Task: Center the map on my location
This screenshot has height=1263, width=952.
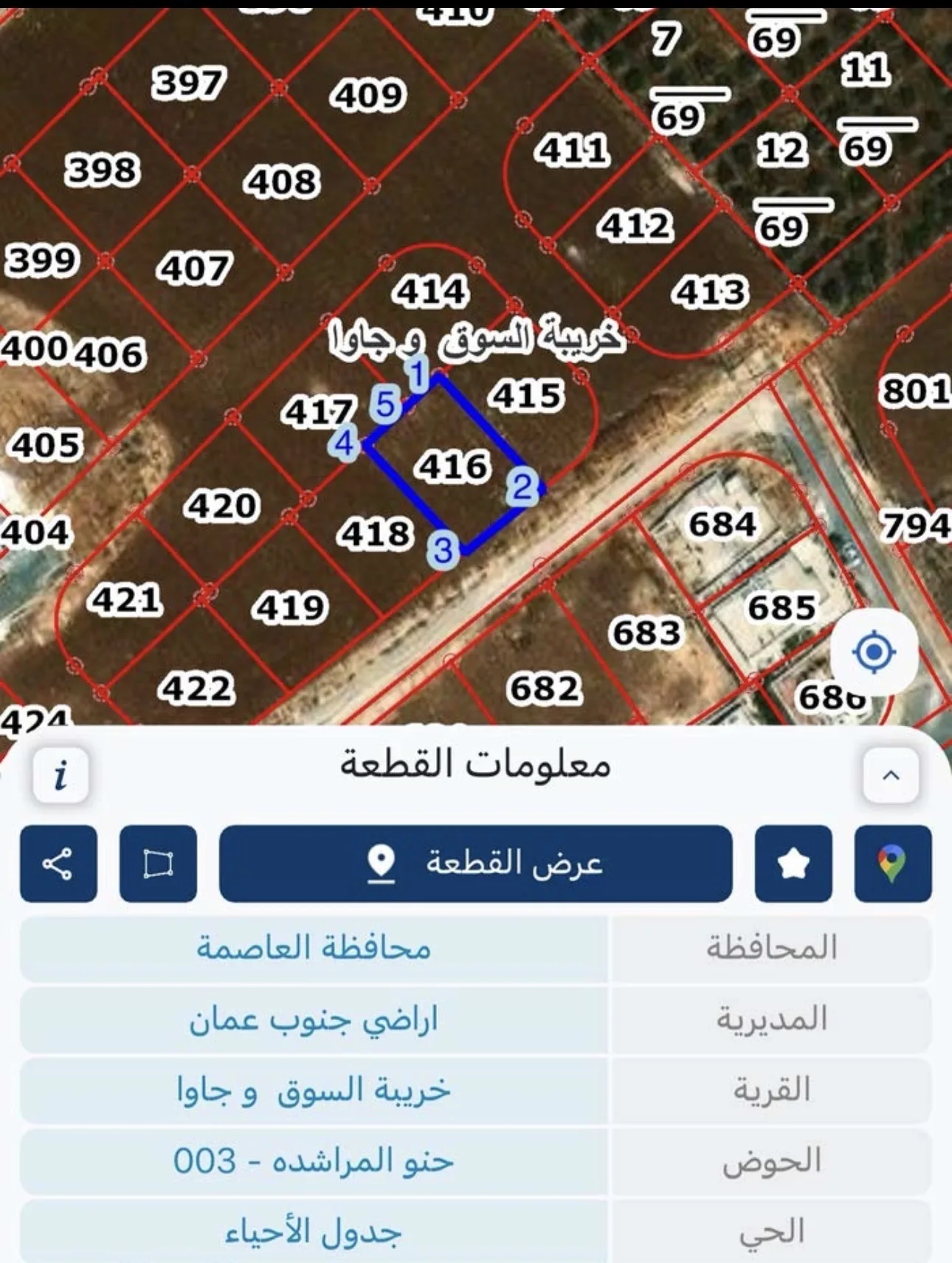Action: [874, 652]
